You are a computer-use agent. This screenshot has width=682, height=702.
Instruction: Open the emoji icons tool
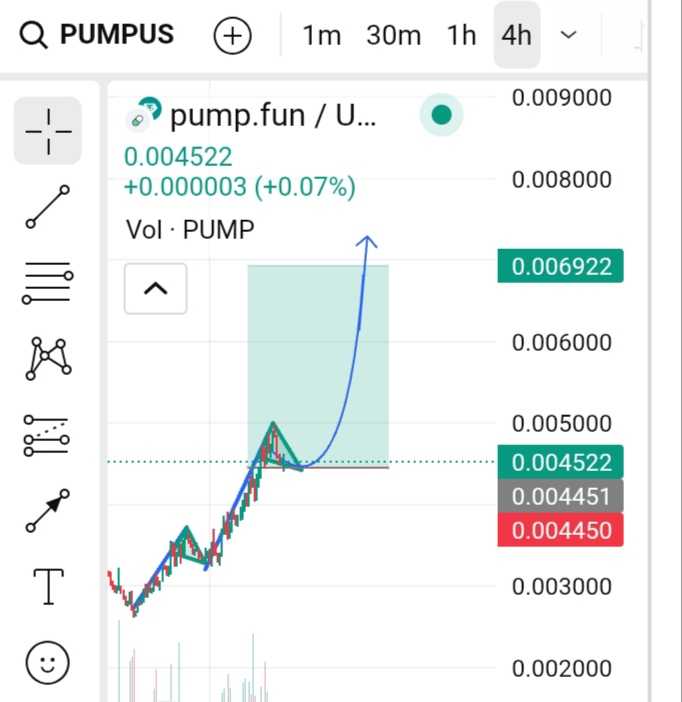pos(48,662)
